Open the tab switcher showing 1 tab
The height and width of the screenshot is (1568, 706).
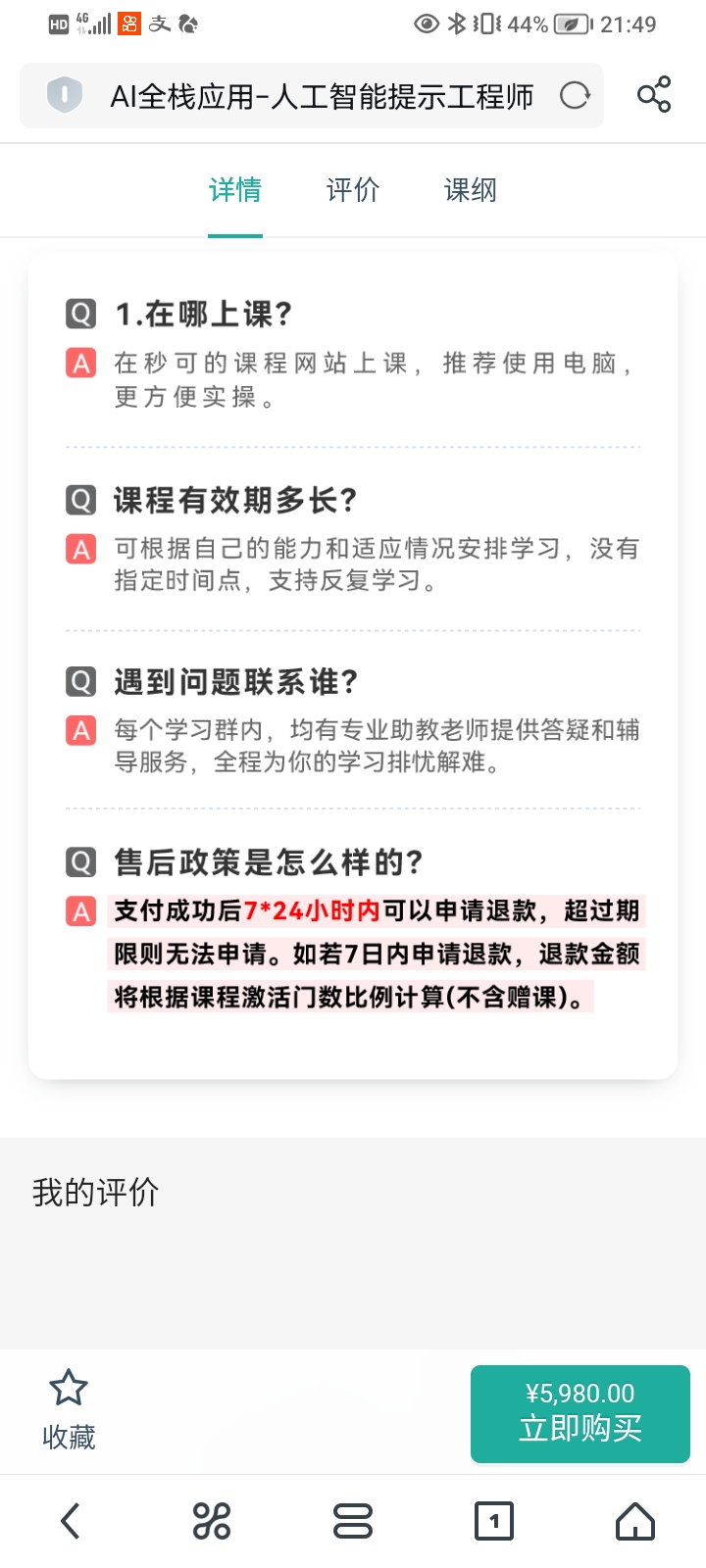(x=494, y=1521)
